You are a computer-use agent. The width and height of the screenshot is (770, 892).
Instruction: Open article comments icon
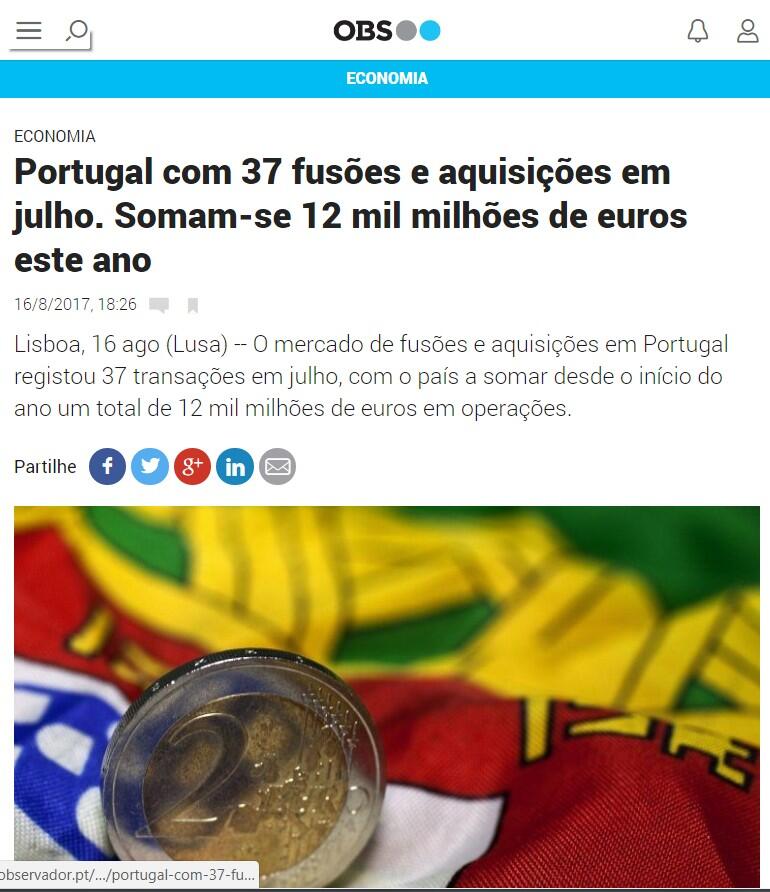click(159, 305)
